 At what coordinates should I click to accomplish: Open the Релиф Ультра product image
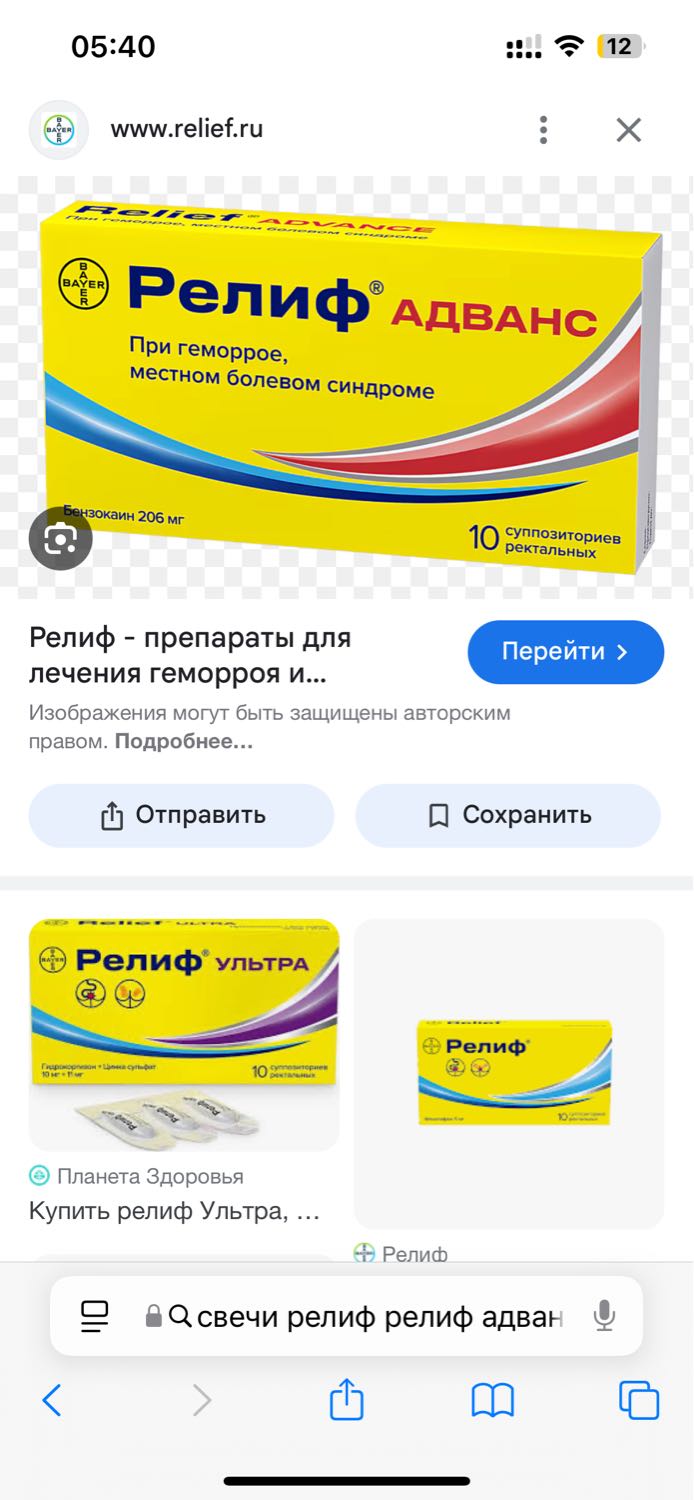point(184,1034)
